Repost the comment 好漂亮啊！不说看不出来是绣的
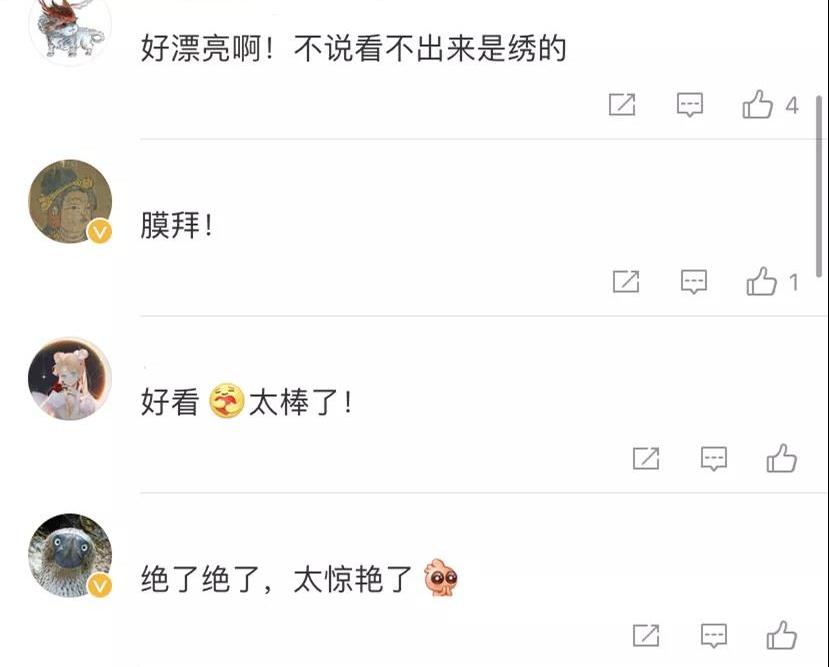829x667 pixels. 622,104
